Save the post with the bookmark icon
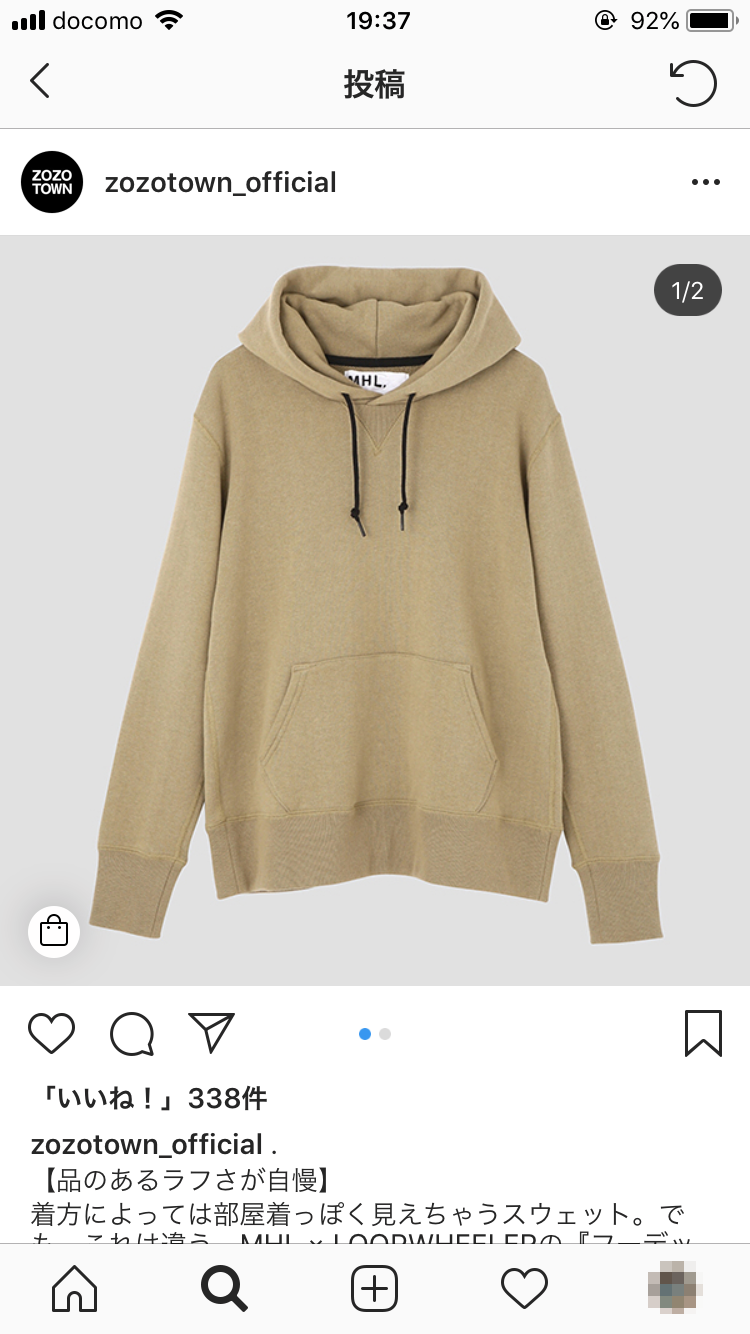Screen dimensions: 750x1334 [x=703, y=1033]
